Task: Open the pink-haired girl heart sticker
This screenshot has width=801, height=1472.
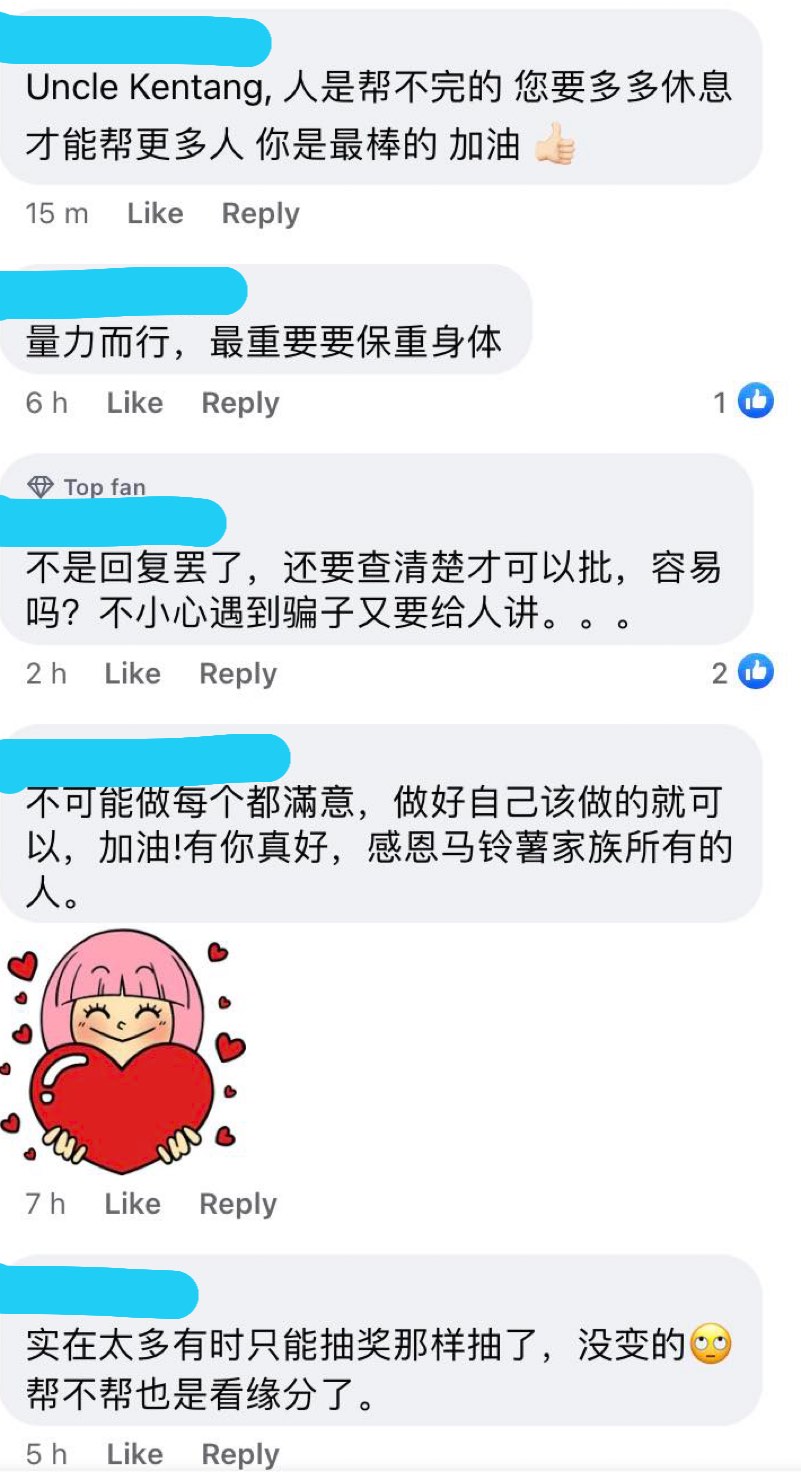Action: (123, 1054)
